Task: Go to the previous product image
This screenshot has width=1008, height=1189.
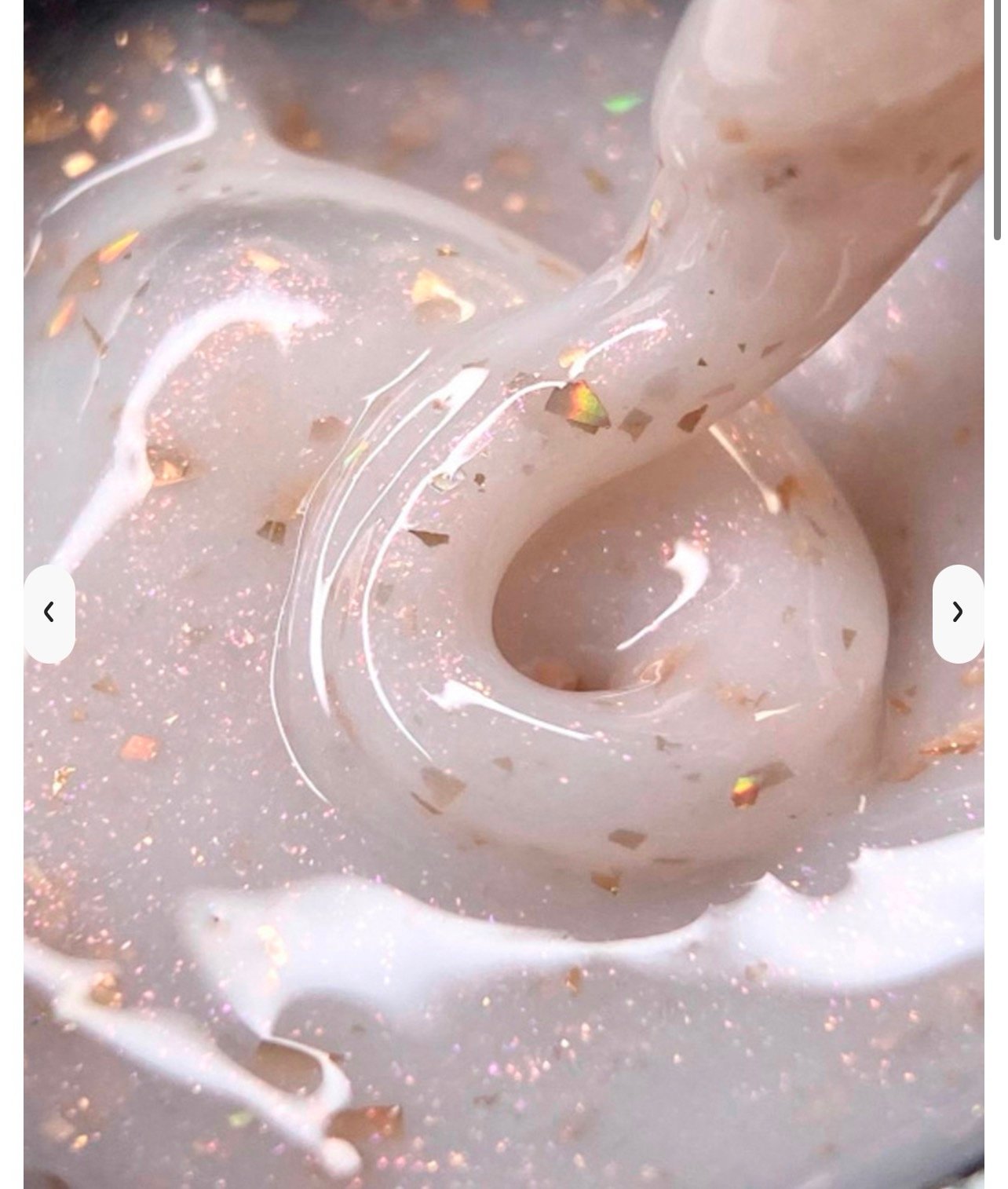Action: click(49, 613)
